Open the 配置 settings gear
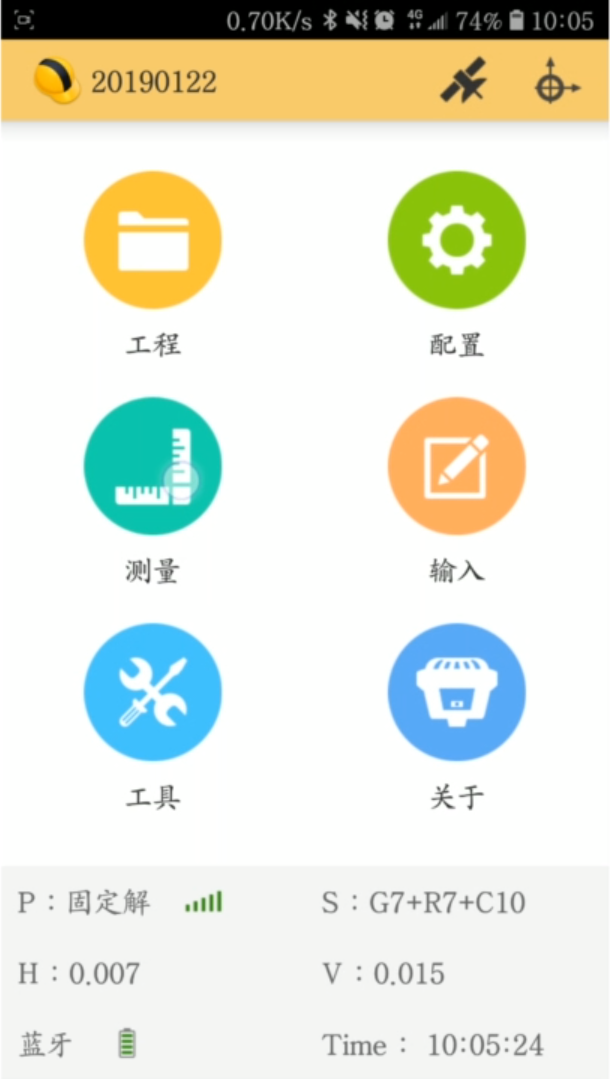Image resolution: width=610 pixels, height=1079 pixels. (x=456, y=240)
